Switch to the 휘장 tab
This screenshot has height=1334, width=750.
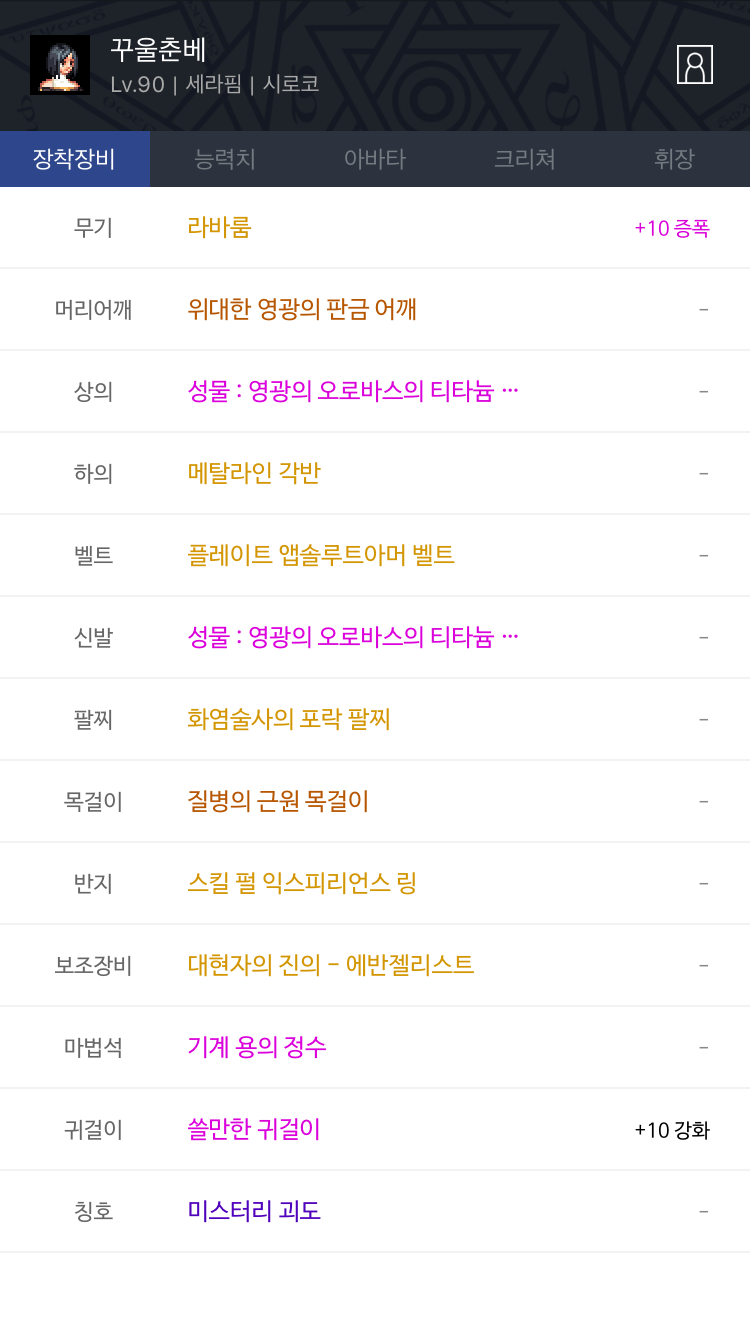click(x=675, y=159)
